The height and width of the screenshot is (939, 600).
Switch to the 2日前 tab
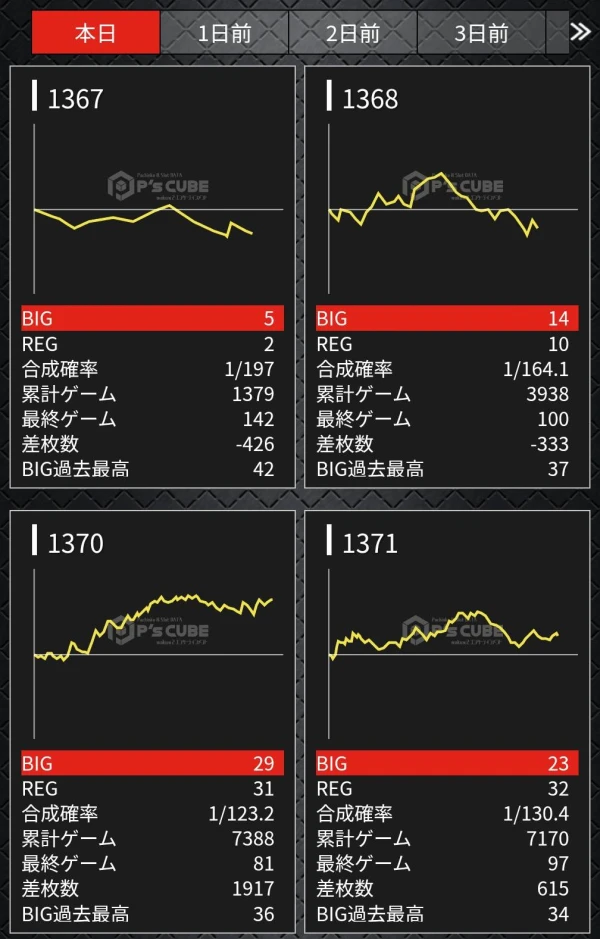(x=353, y=32)
